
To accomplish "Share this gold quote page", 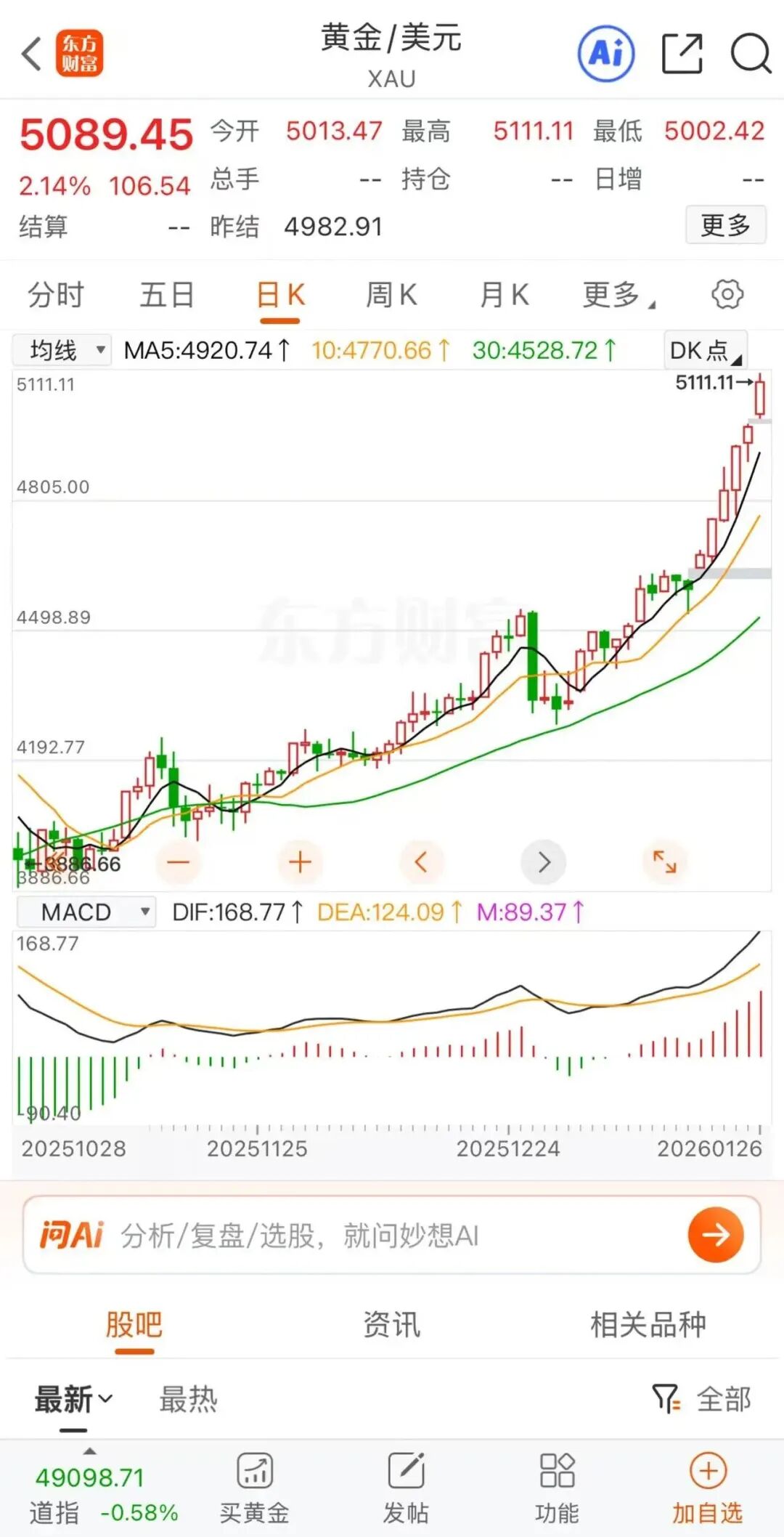I will (682, 54).
